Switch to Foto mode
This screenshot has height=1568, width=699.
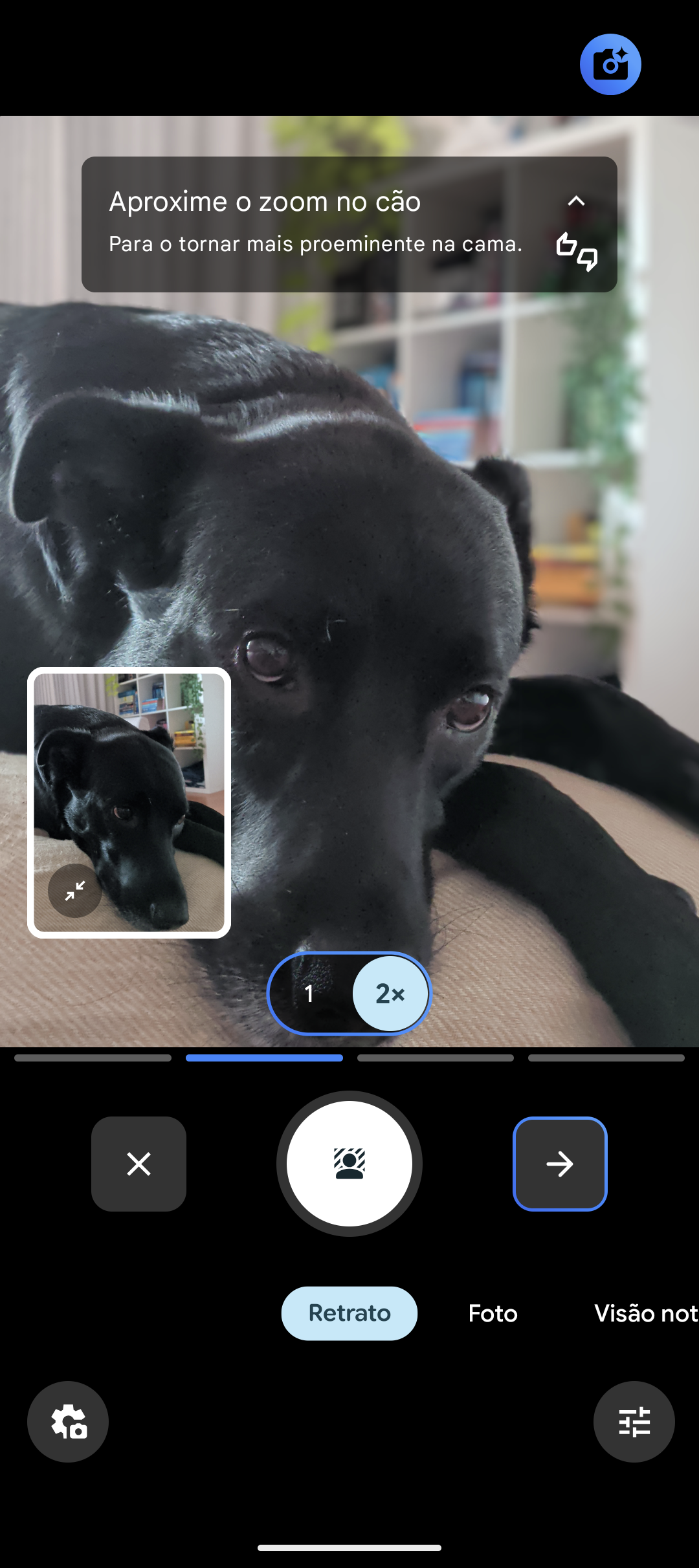(x=493, y=1313)
